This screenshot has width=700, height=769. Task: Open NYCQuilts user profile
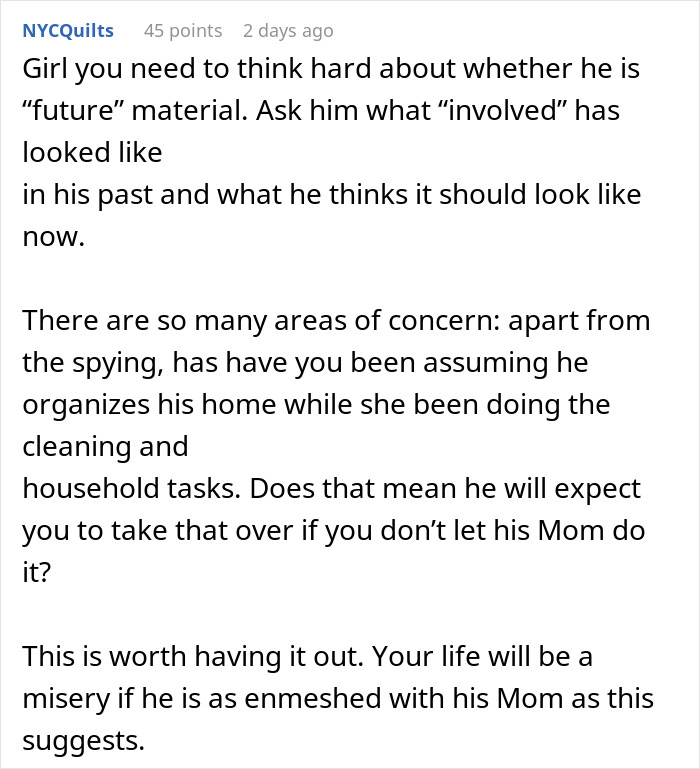68,31
